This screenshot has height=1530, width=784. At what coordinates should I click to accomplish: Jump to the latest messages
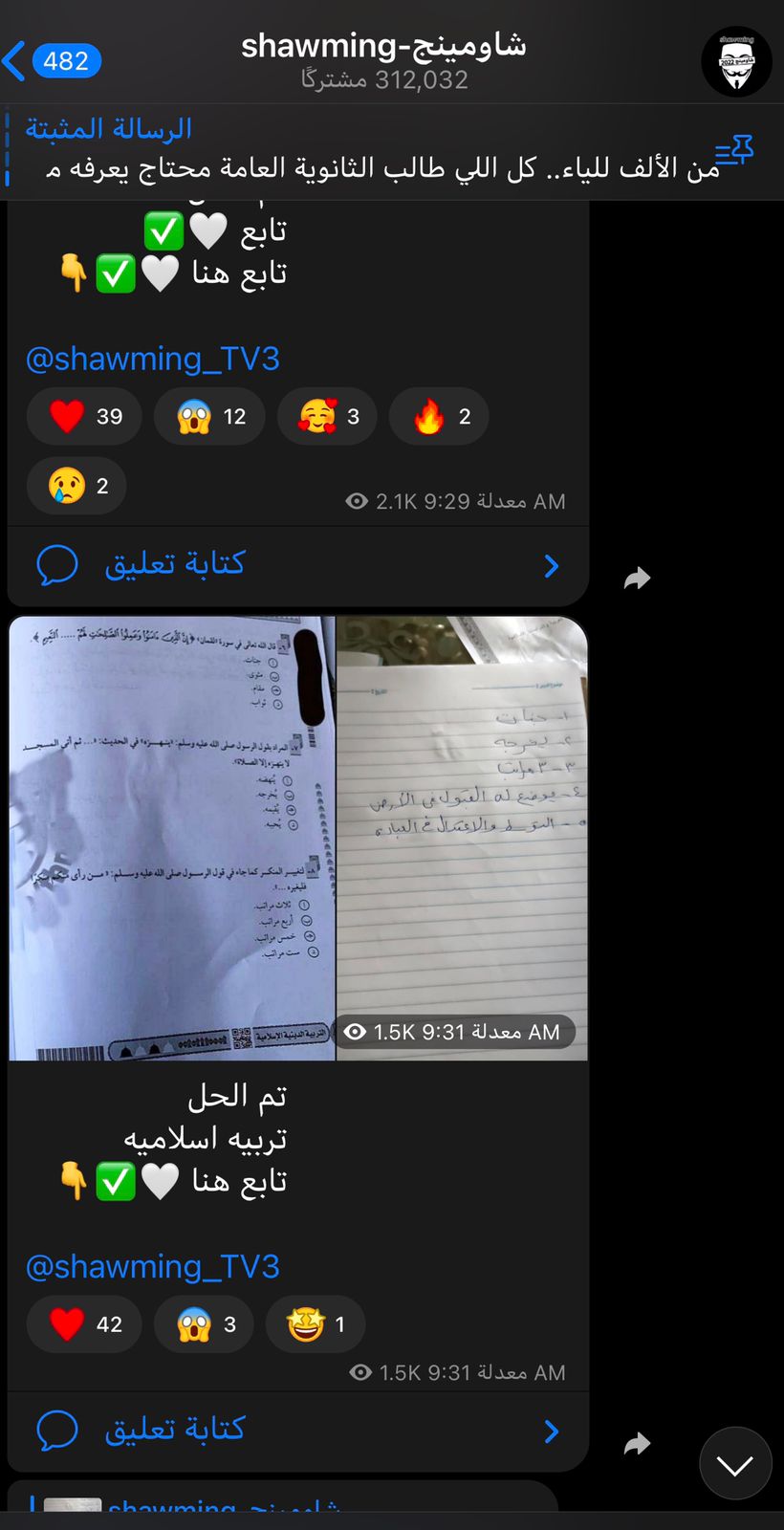734,1463
